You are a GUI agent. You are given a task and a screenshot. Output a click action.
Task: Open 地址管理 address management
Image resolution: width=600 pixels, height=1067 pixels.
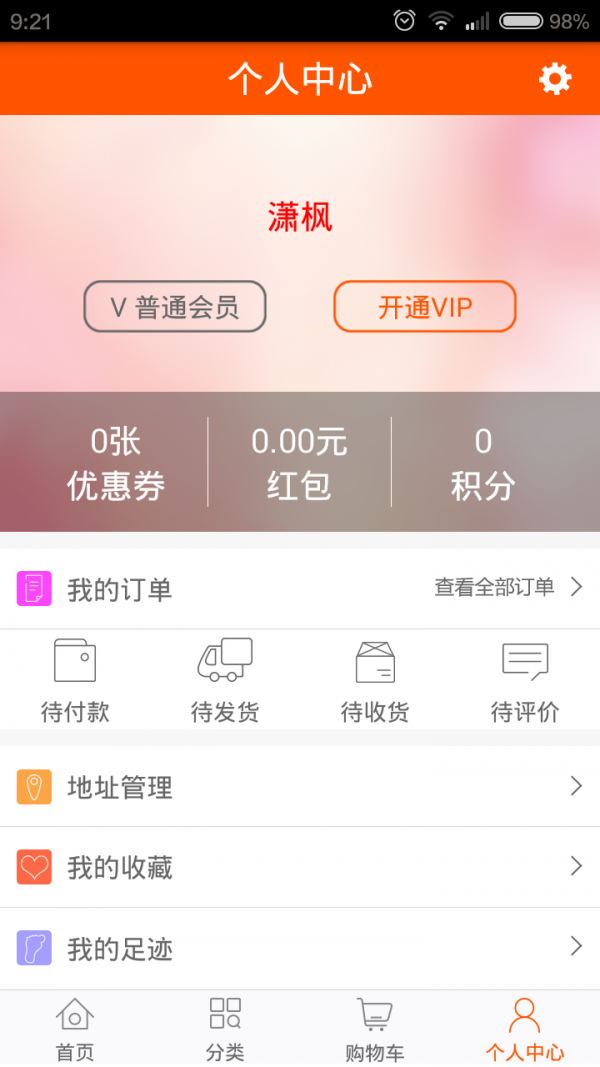[300, 787]
